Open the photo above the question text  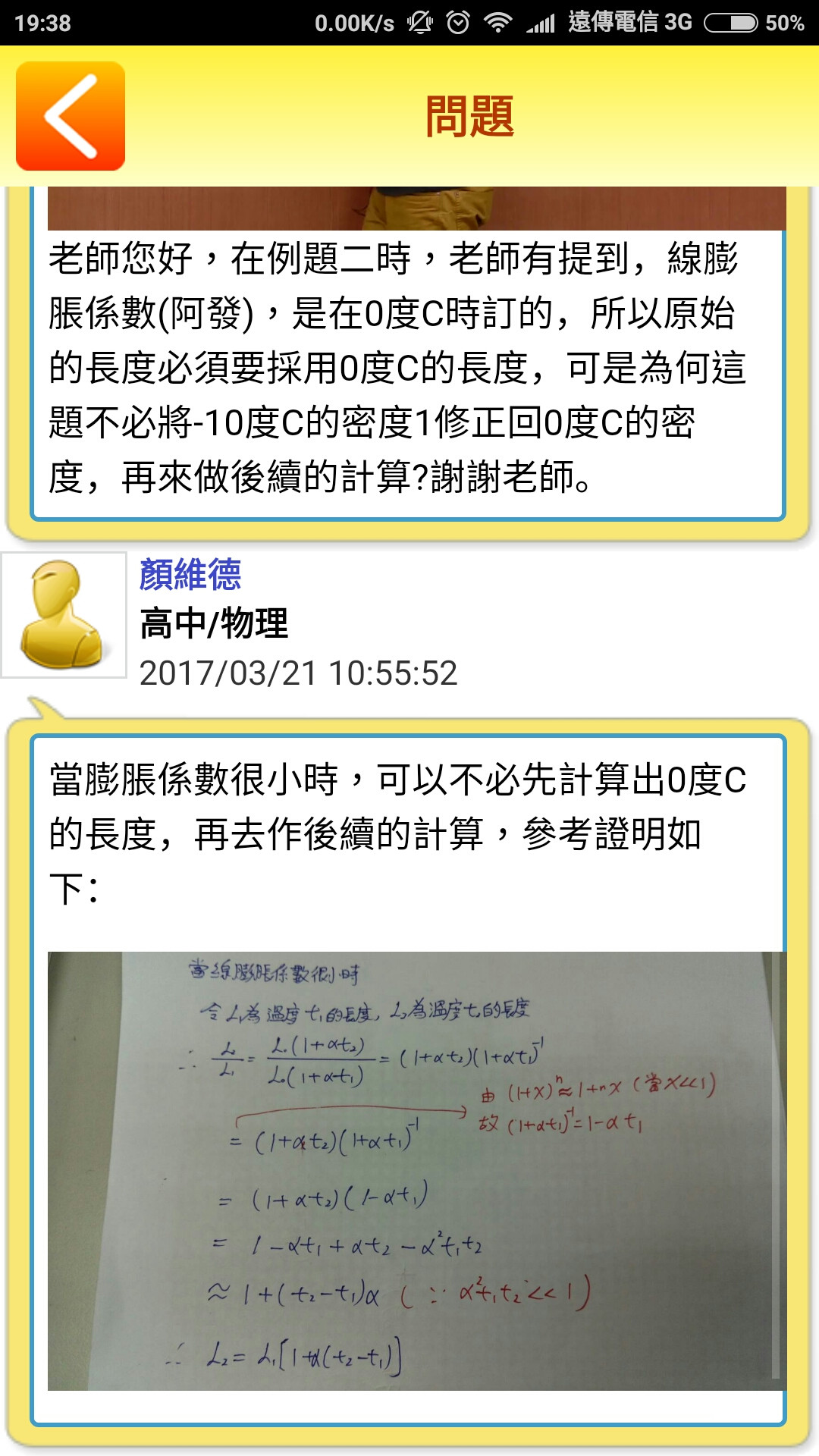pyautogui.click(x=416, y=209)
